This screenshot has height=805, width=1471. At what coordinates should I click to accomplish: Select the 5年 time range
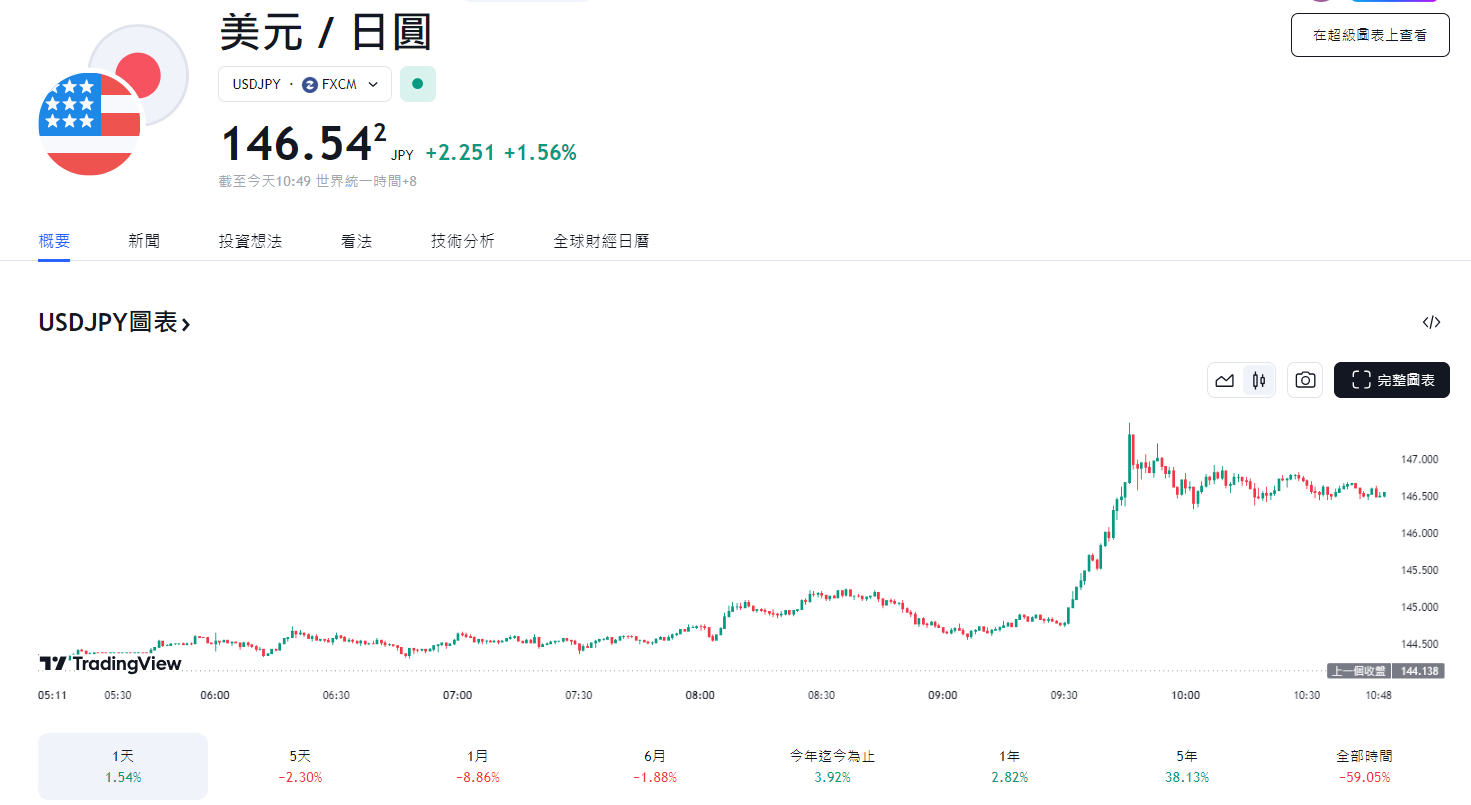[x=1186, y=766]
